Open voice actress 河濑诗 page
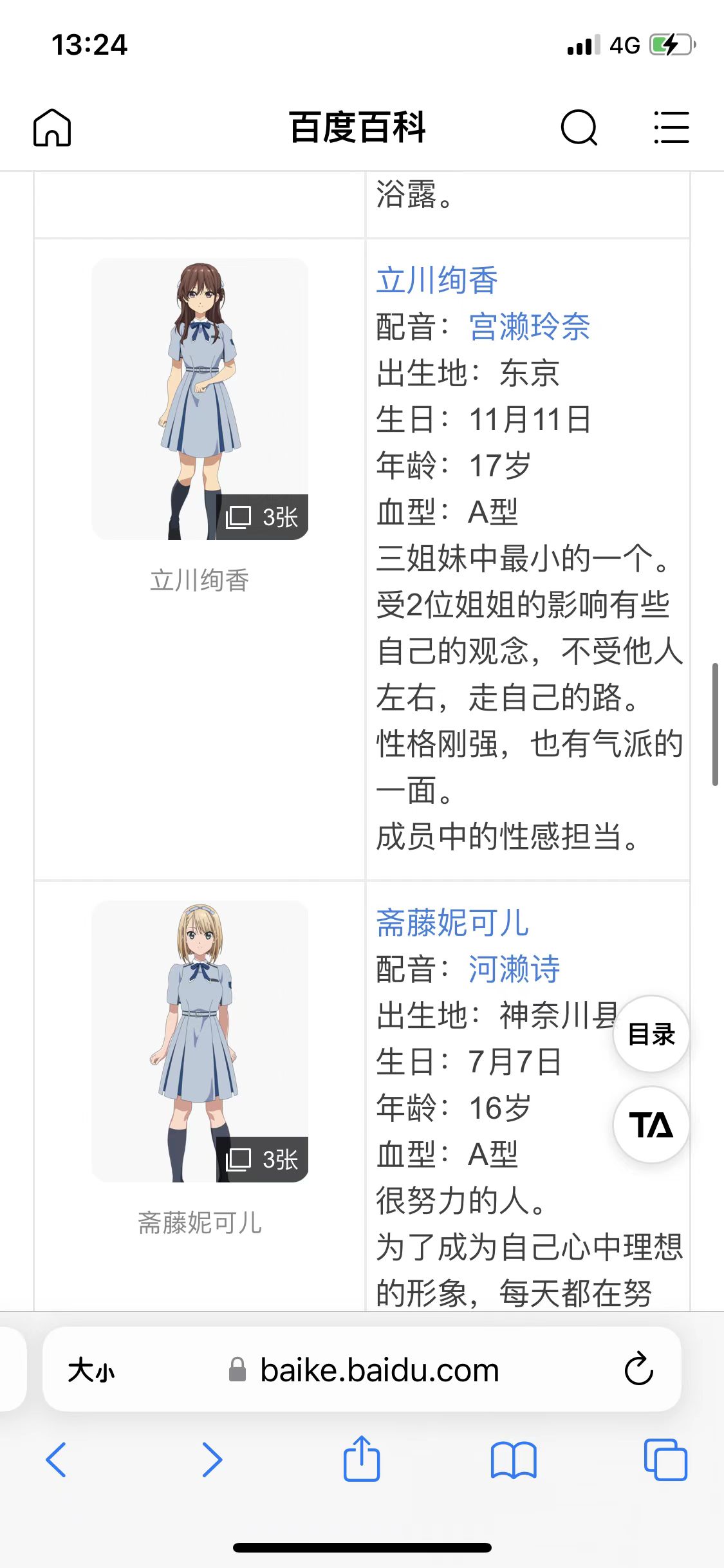This screenshot has width=724, height=1568. point(514,969)
